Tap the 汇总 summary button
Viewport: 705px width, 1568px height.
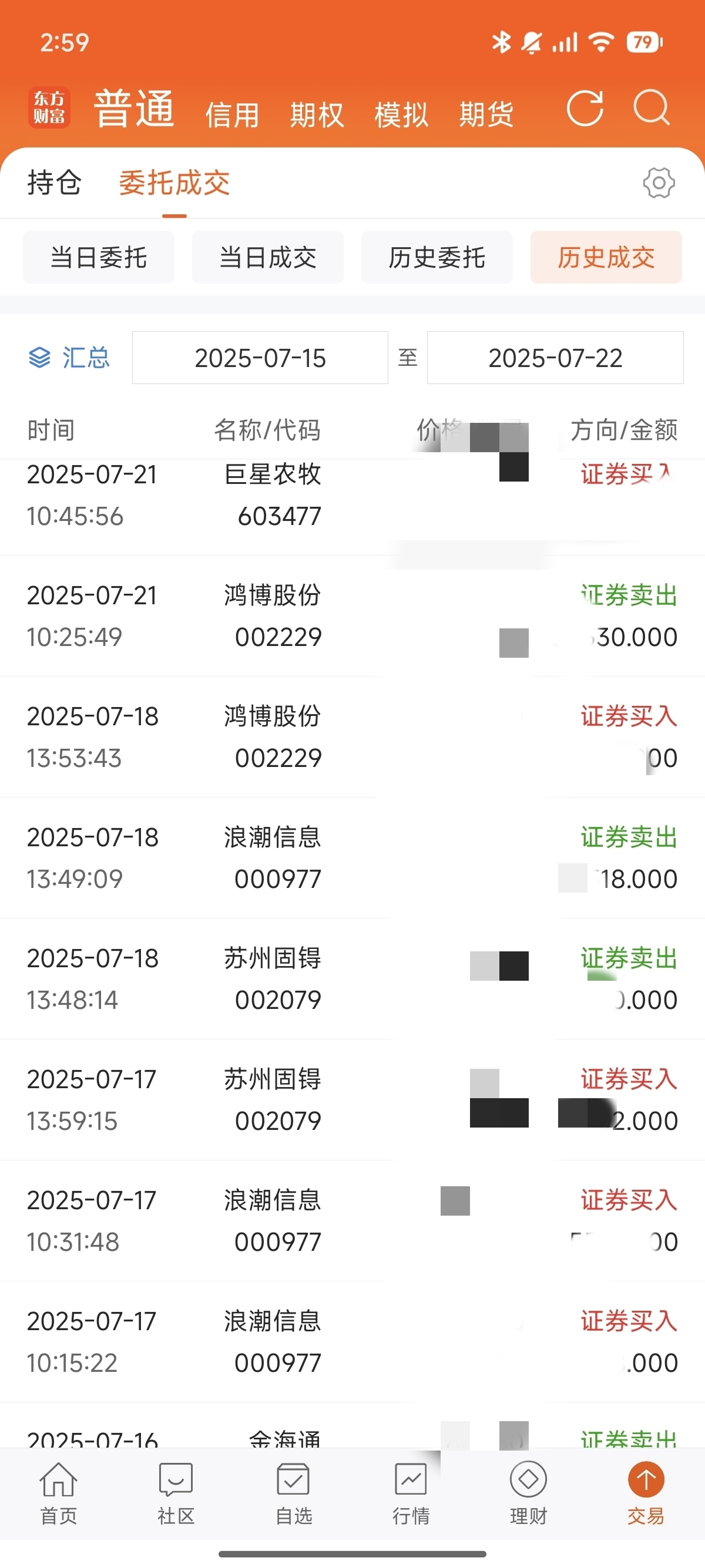(69, 357)
